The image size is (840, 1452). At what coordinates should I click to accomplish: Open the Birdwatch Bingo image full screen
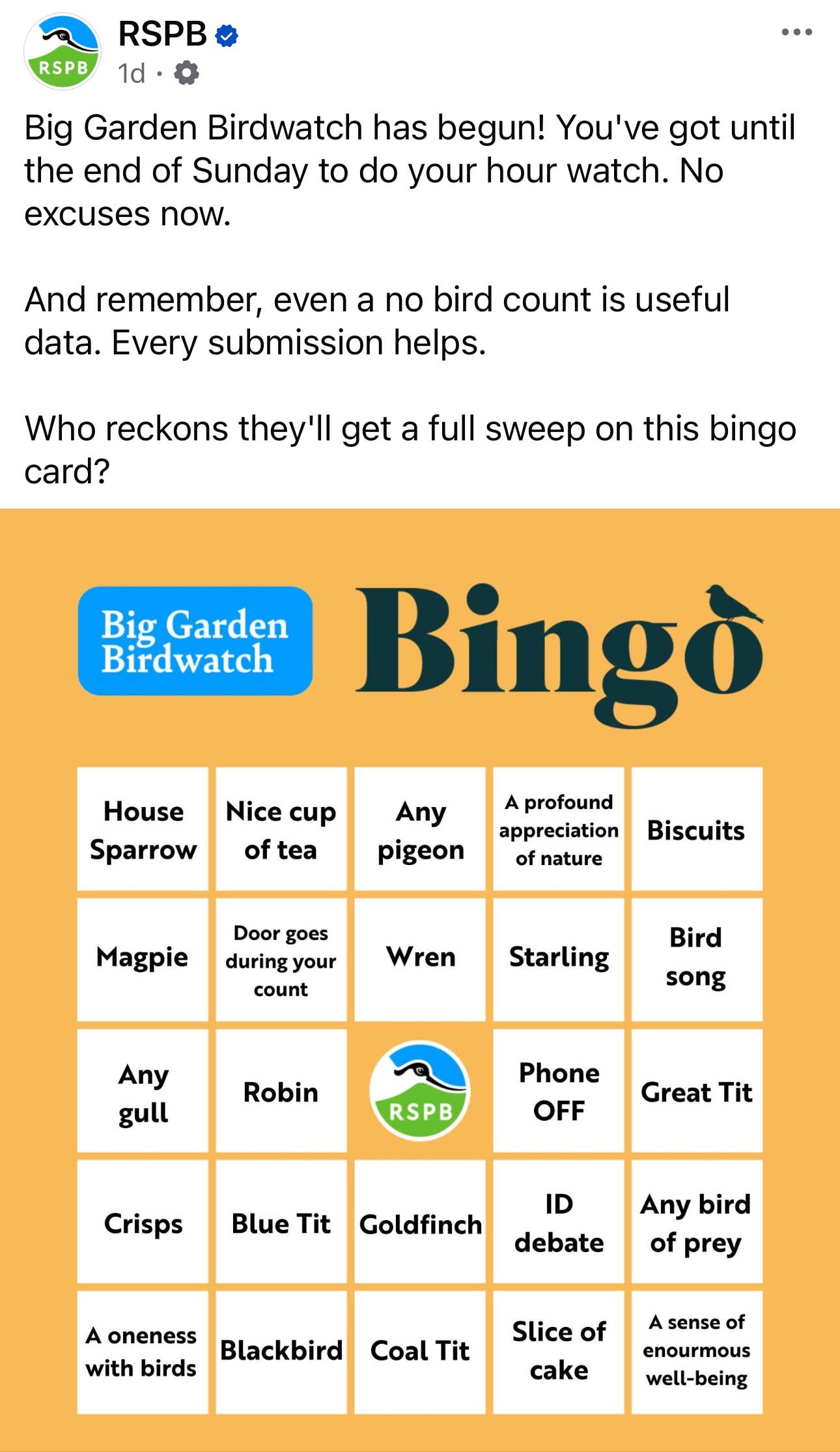click(x=420, y=980)
